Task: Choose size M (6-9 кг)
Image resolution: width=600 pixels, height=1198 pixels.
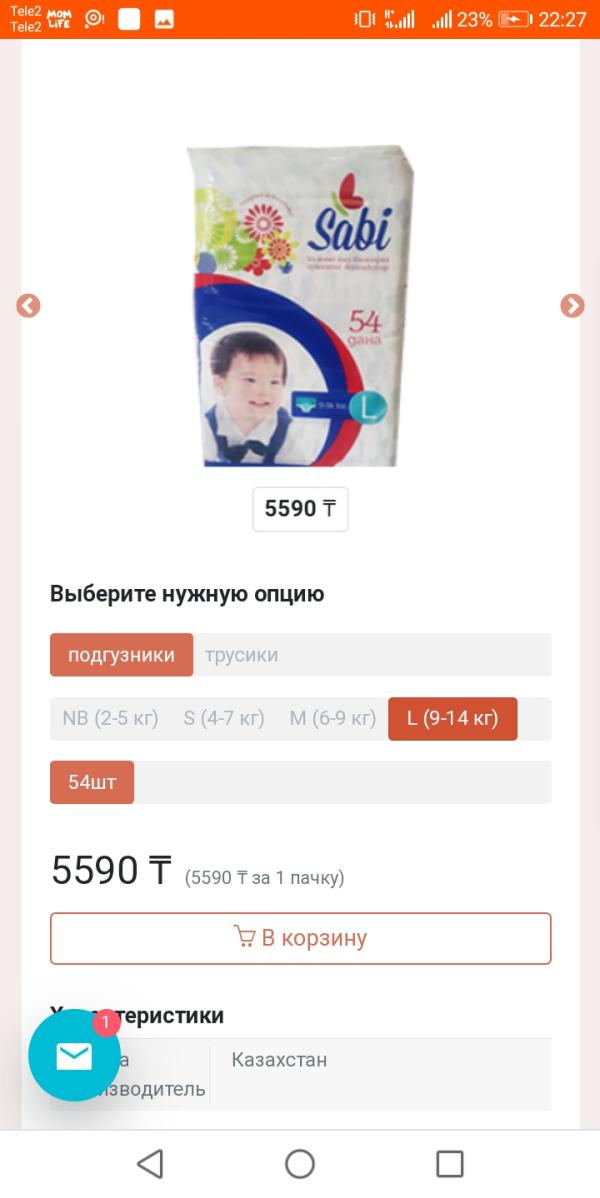Action: pyautogui.click(x=332, y=719)
